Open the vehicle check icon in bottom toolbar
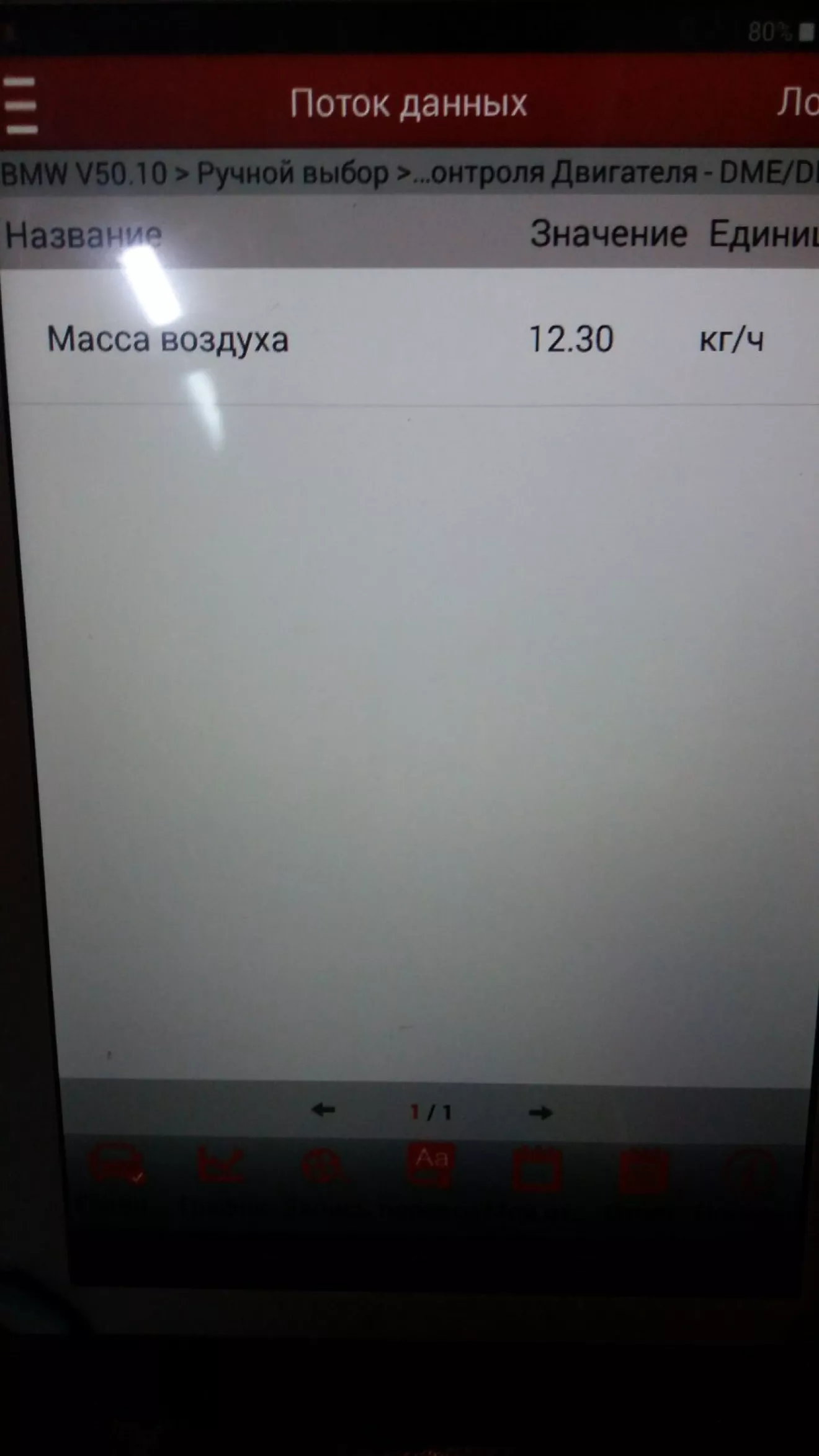This screenshot has width=819, height=1456. 117,1165
